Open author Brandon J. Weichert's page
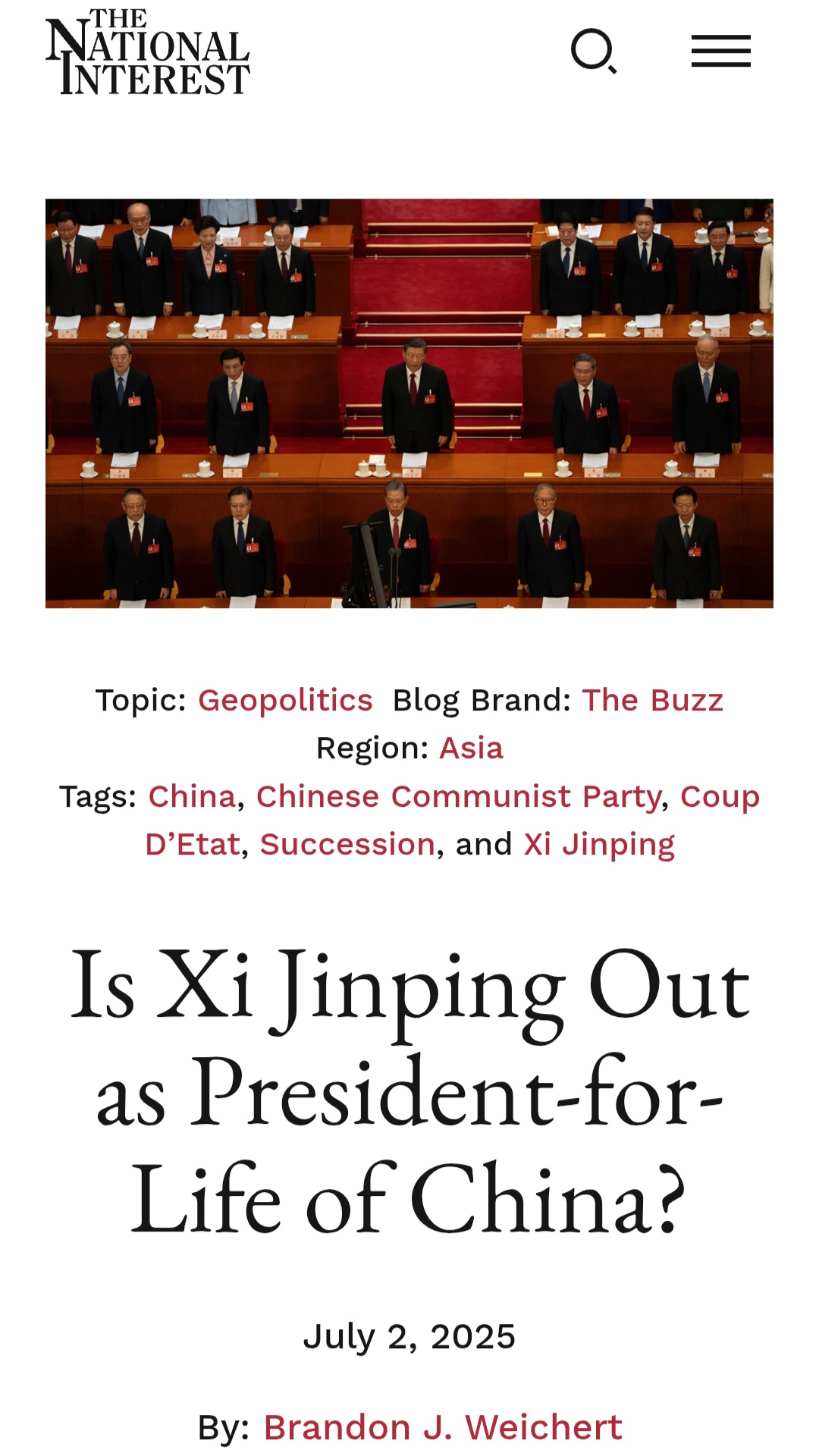The width and height of the screenshot is (819, 1456). 443,1427
